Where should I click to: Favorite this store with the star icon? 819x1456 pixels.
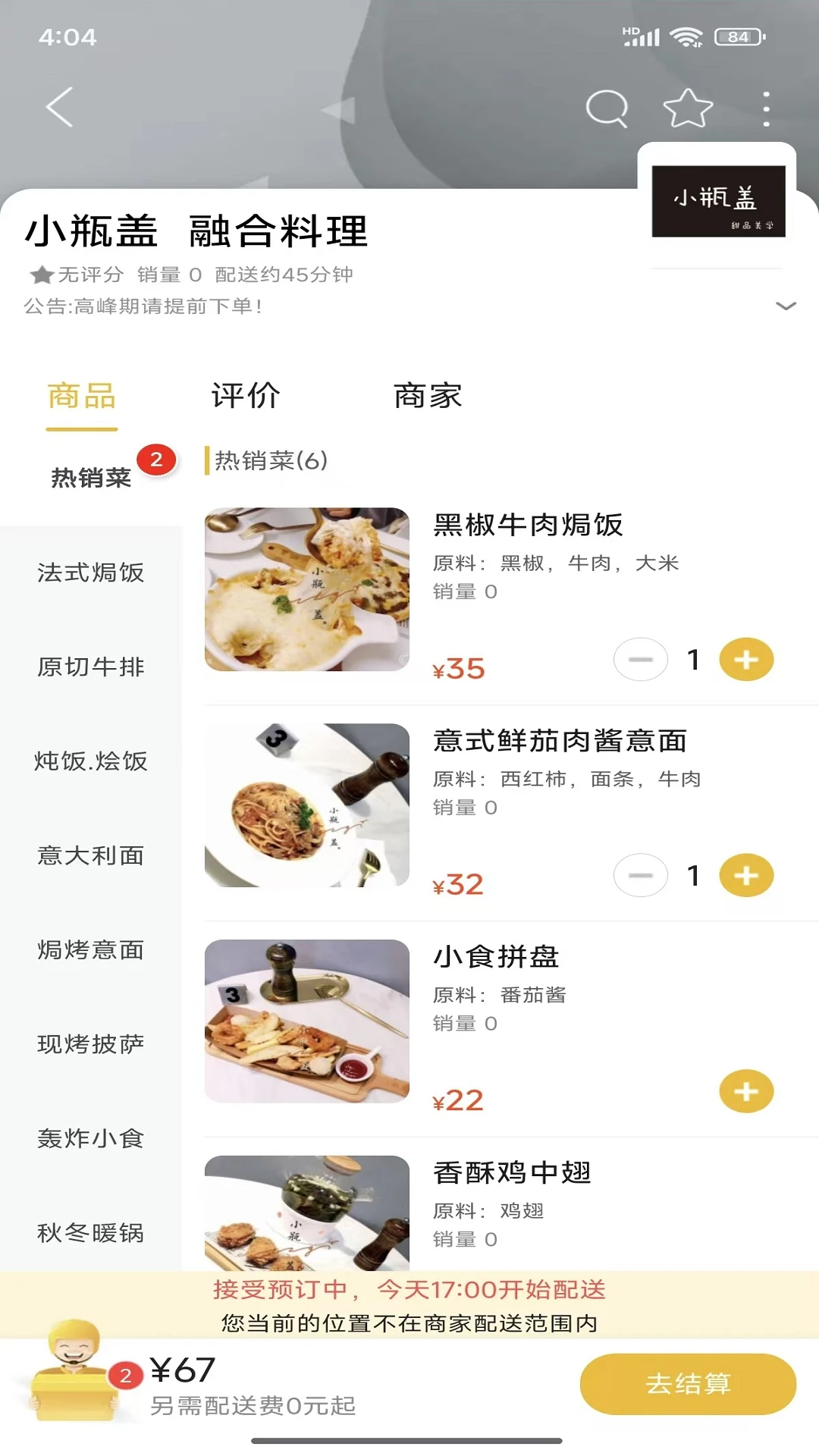click(688, 108)
